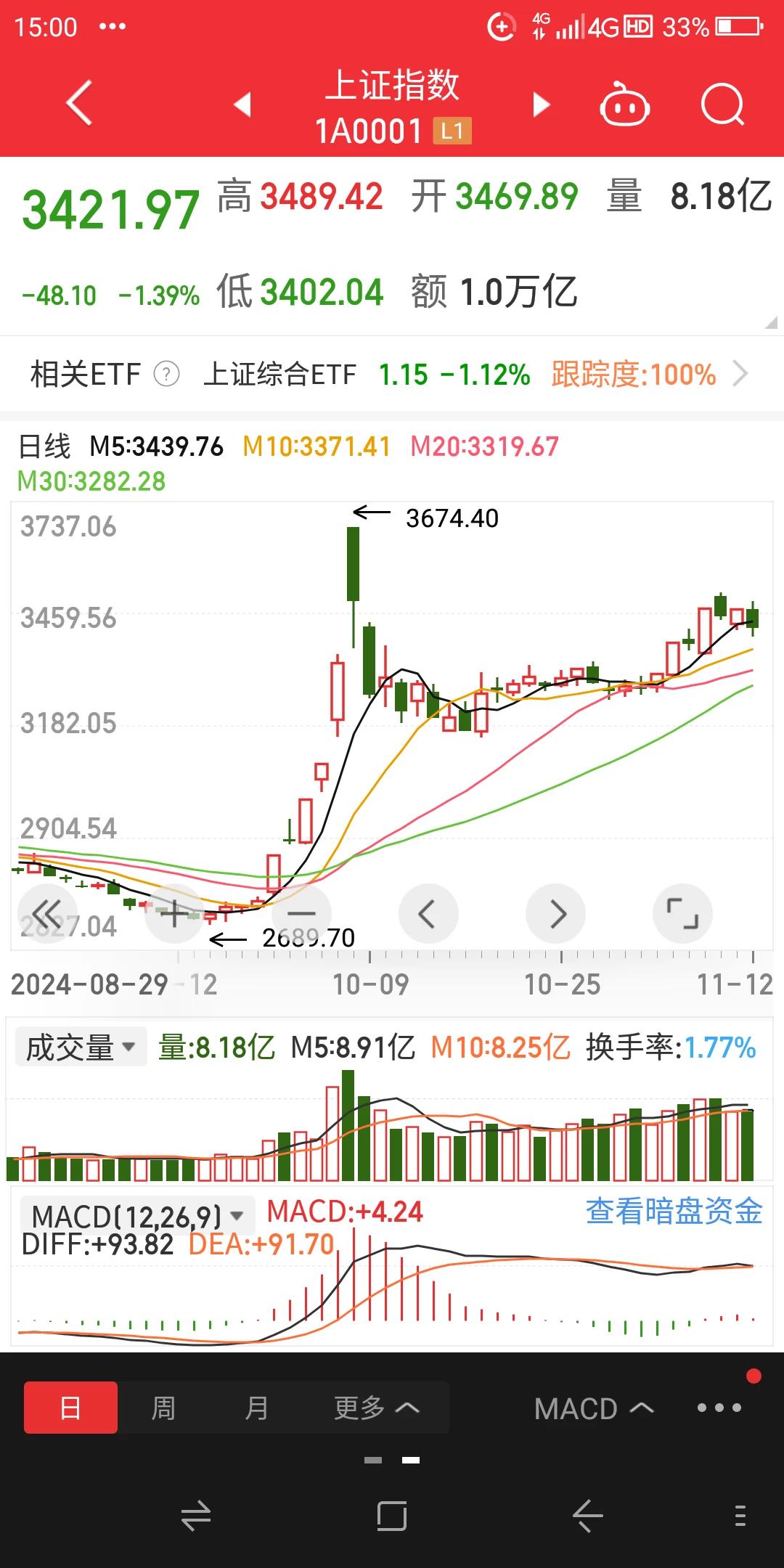Move the chart one step right
This screenshot has width=784, height=1568.
tap(556, 914)
